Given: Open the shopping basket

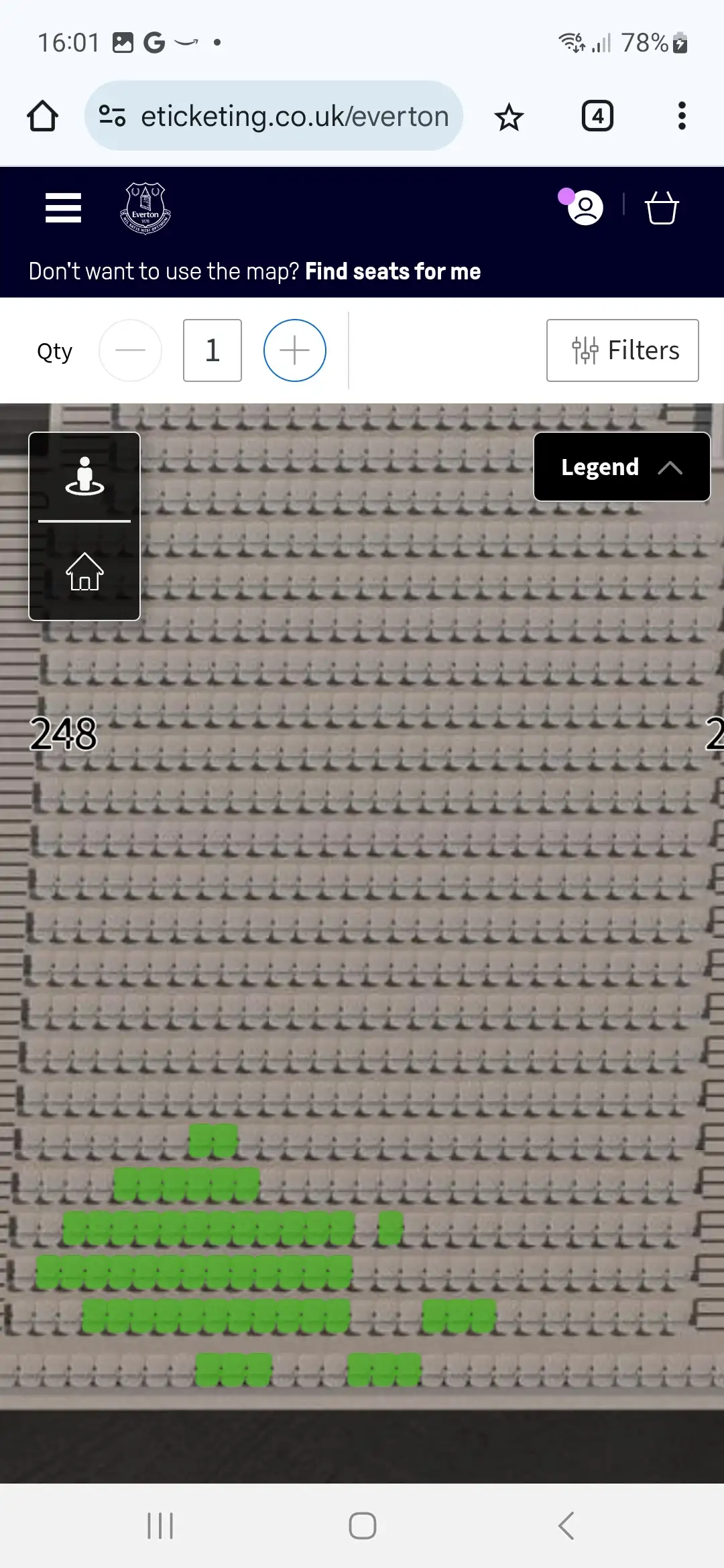Looking at the screenshot, I should [x=662, y=208].
